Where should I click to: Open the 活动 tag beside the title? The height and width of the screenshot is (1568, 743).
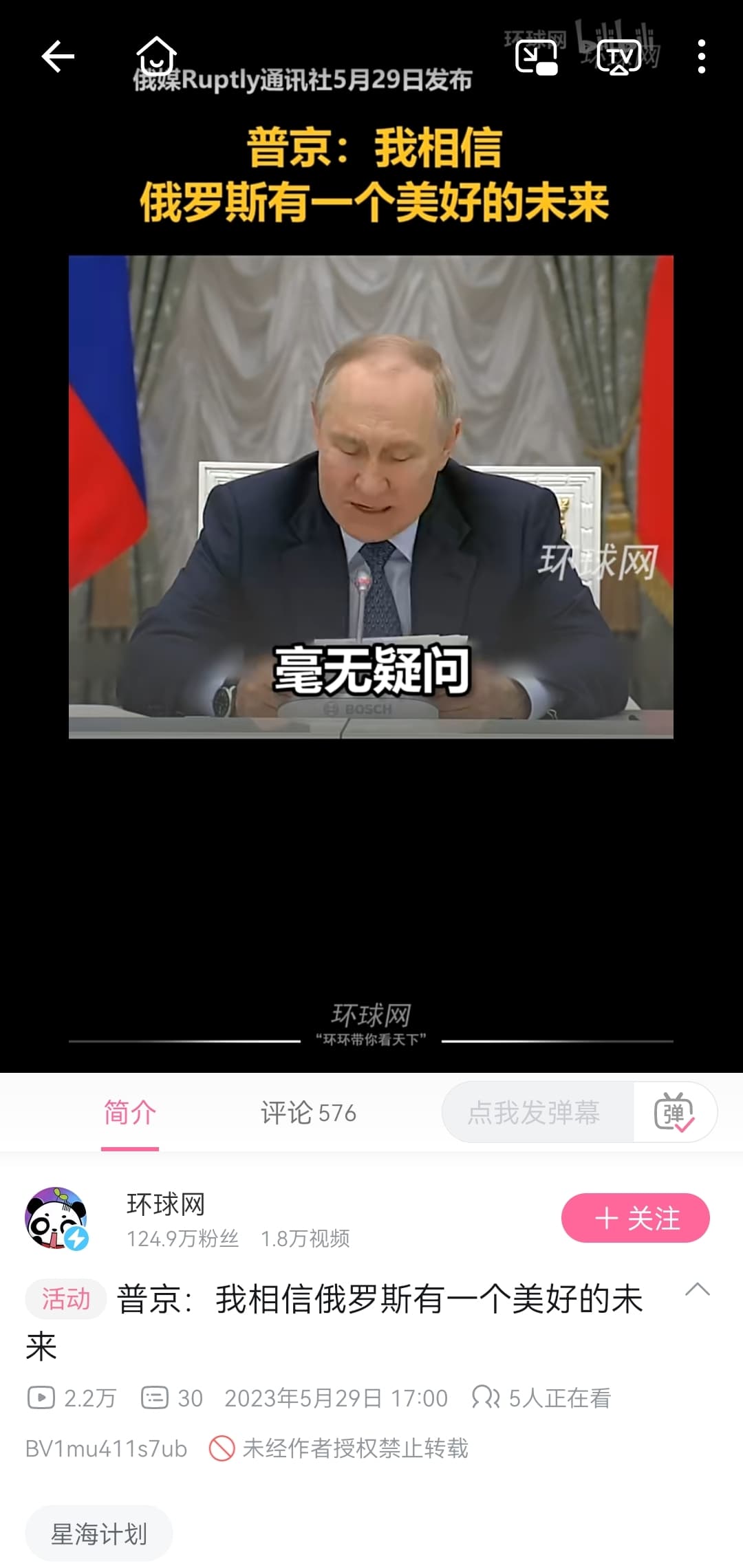click(66, 1298)
